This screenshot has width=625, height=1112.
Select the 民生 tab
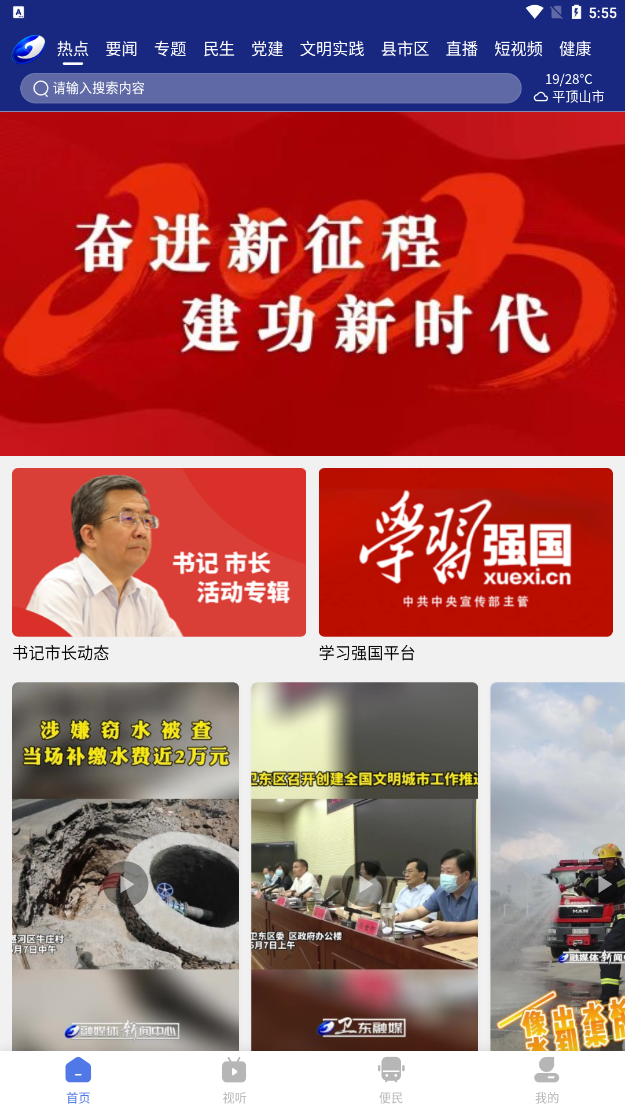click(219, 48)
